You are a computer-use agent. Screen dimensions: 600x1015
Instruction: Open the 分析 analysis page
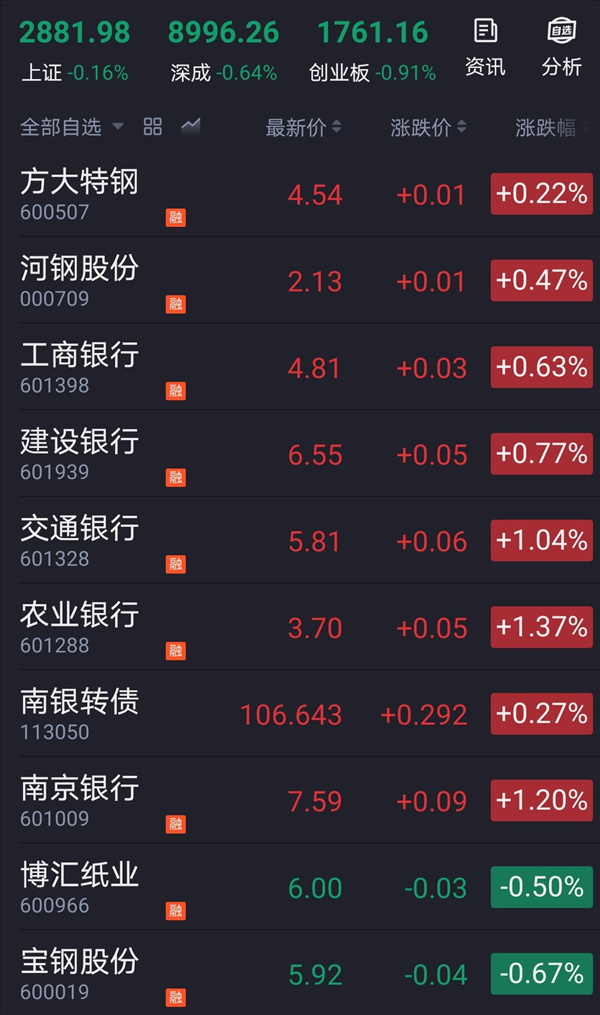pyautogui.click(x=561, y=48)
